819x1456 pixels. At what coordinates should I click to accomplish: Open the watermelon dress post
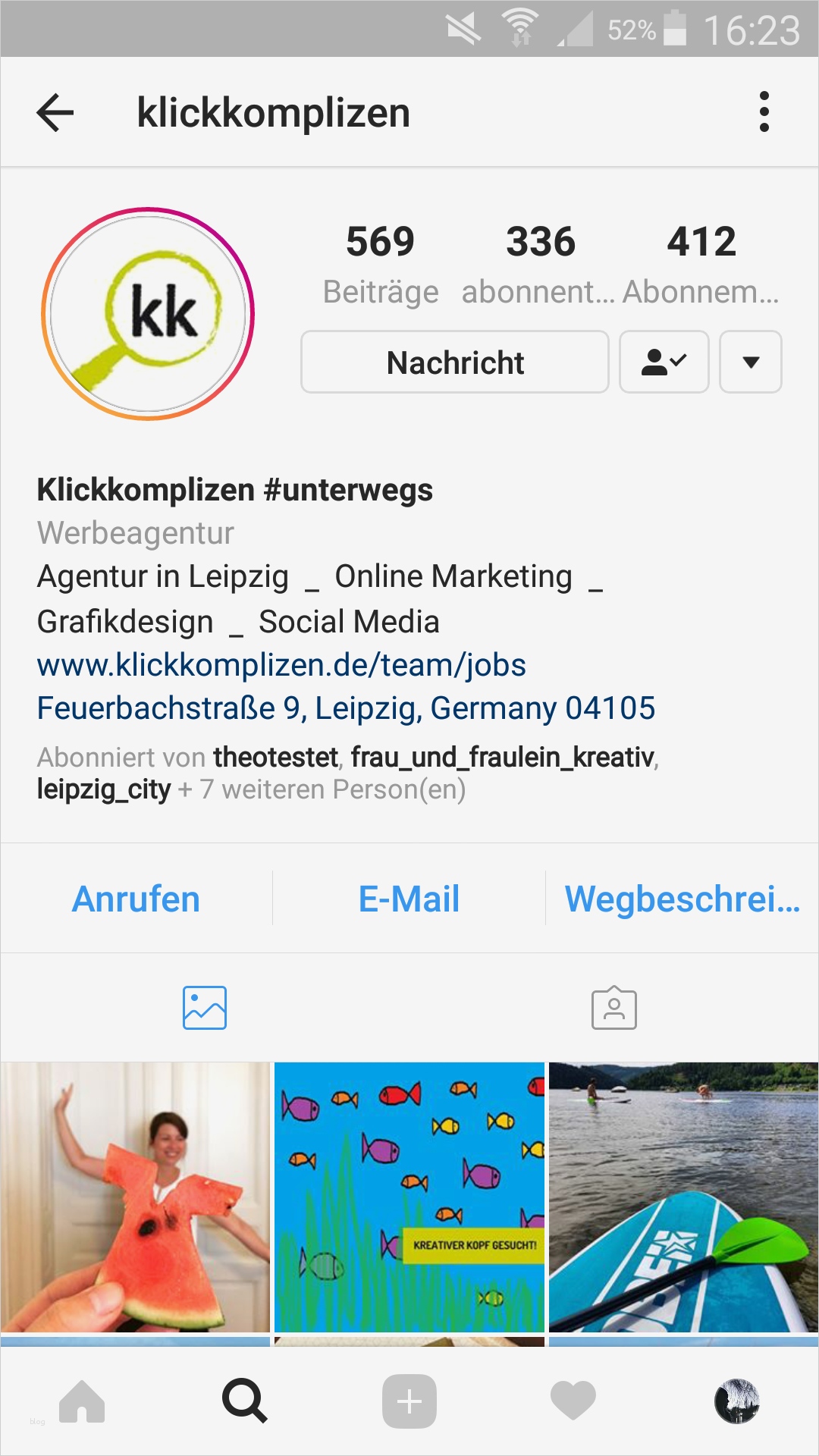[135, 1197]
